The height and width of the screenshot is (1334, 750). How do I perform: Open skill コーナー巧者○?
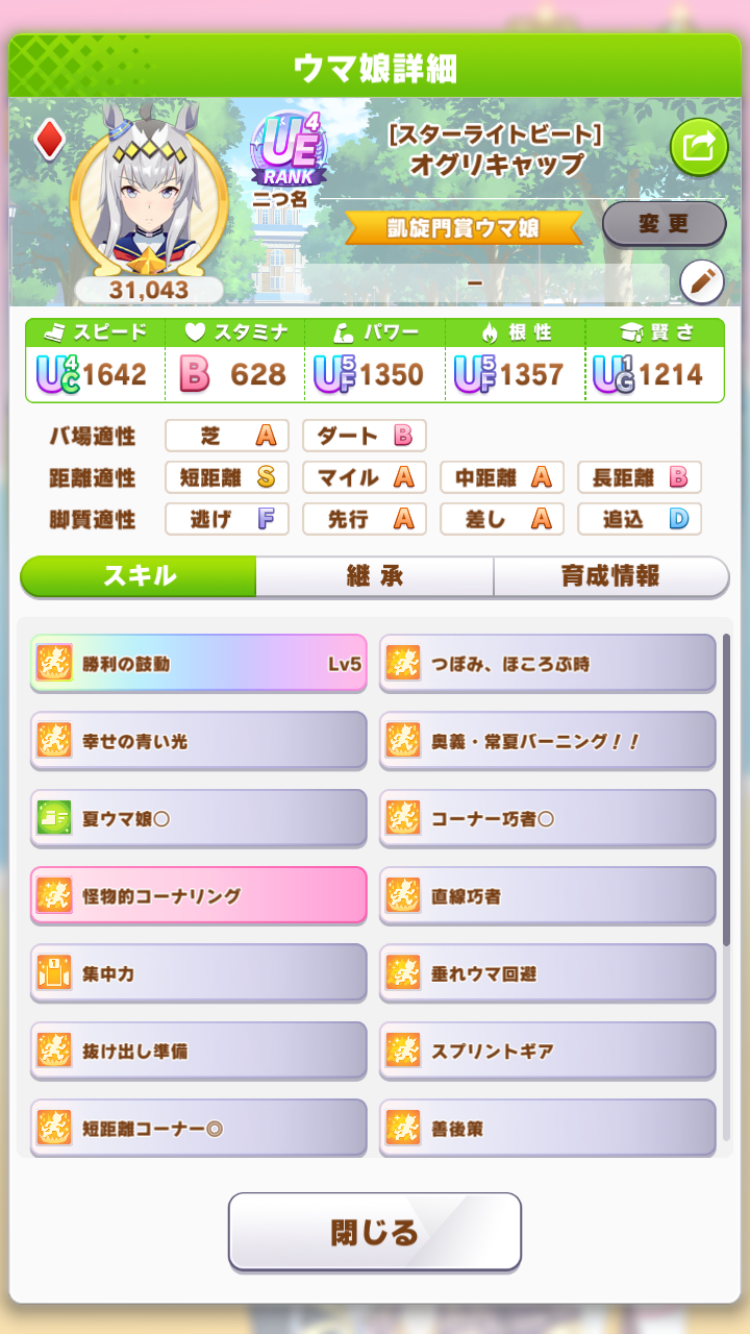click(547, 818)
